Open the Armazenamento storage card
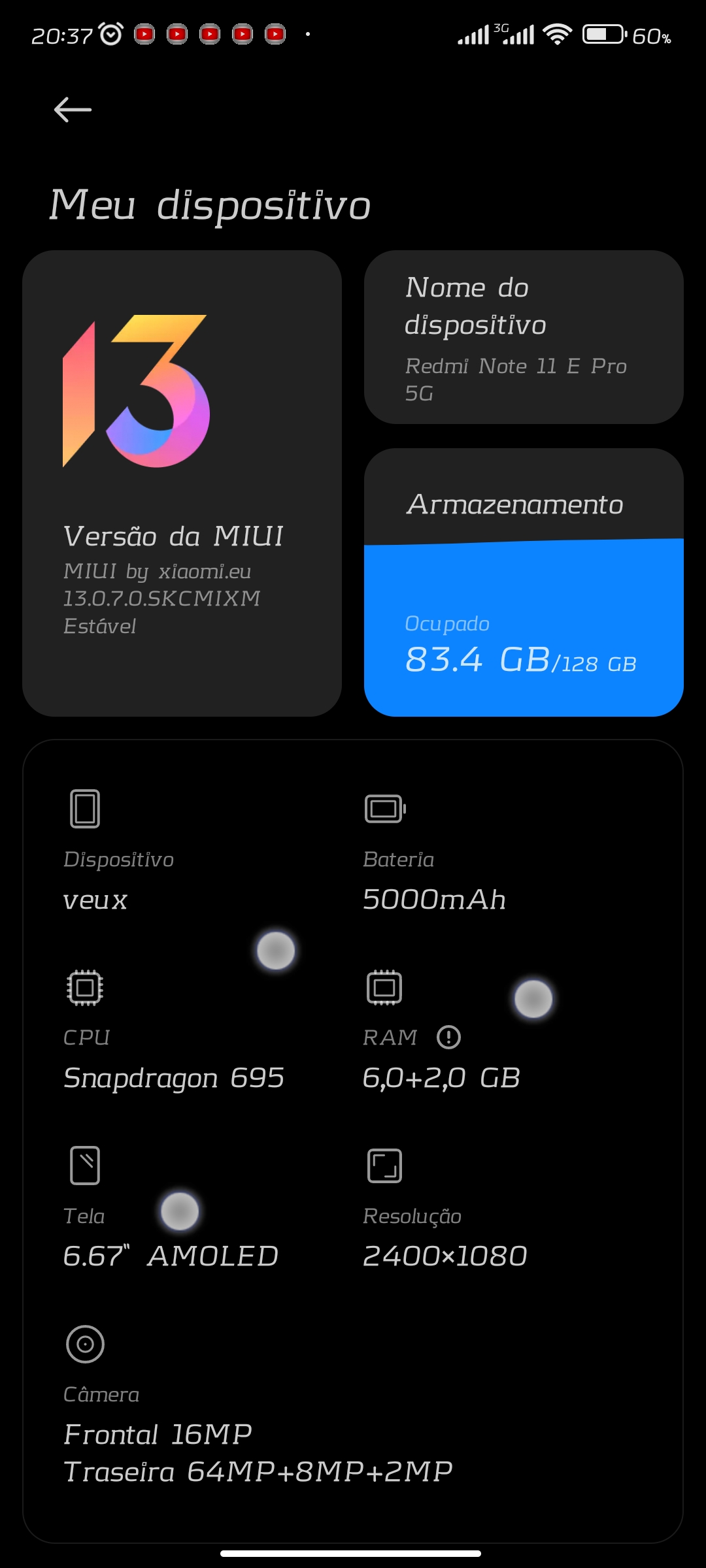Image resolution: width=706 pixels, height=1568 pixels. (524, 582)
